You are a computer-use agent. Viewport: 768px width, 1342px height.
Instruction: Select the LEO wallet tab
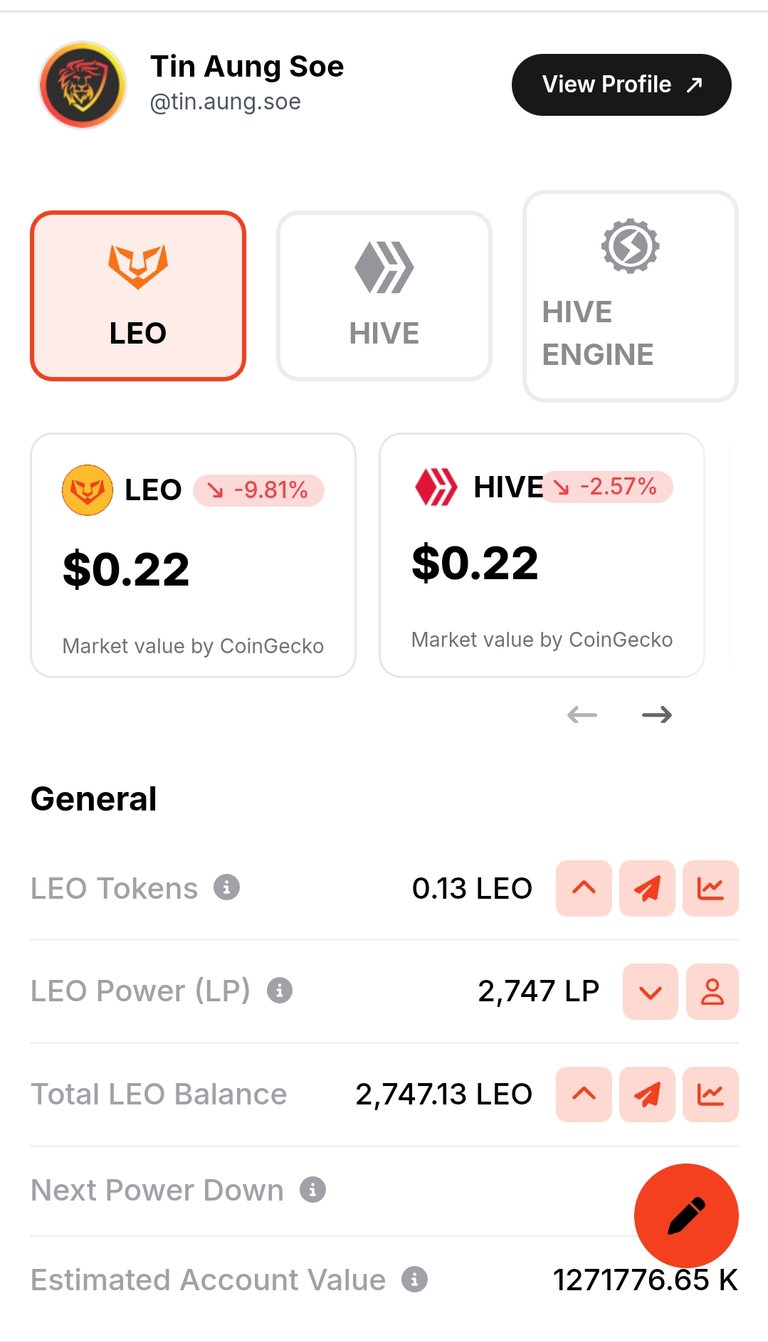tap(138, 296)
